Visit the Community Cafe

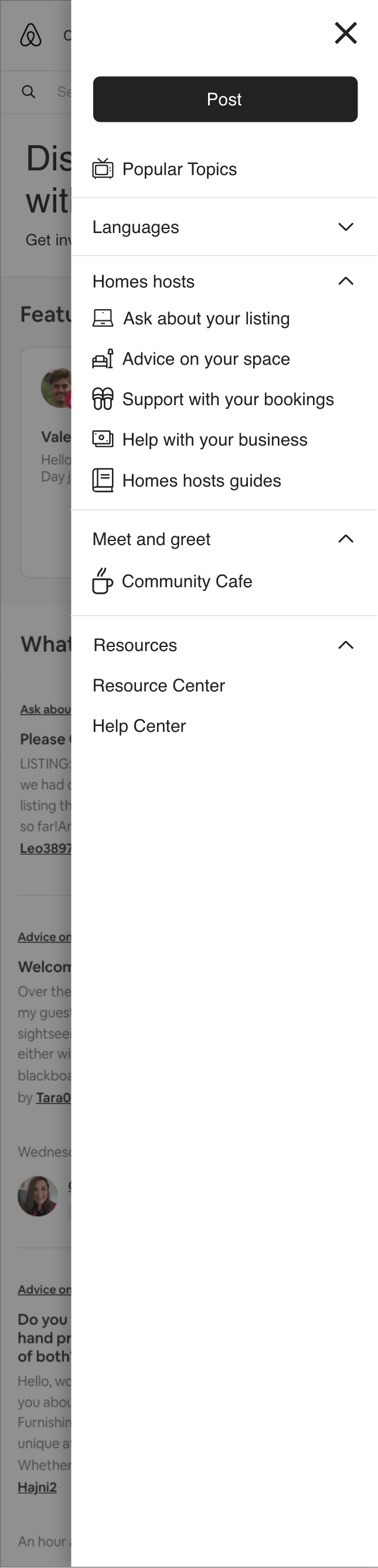click(x=186, y=581)
